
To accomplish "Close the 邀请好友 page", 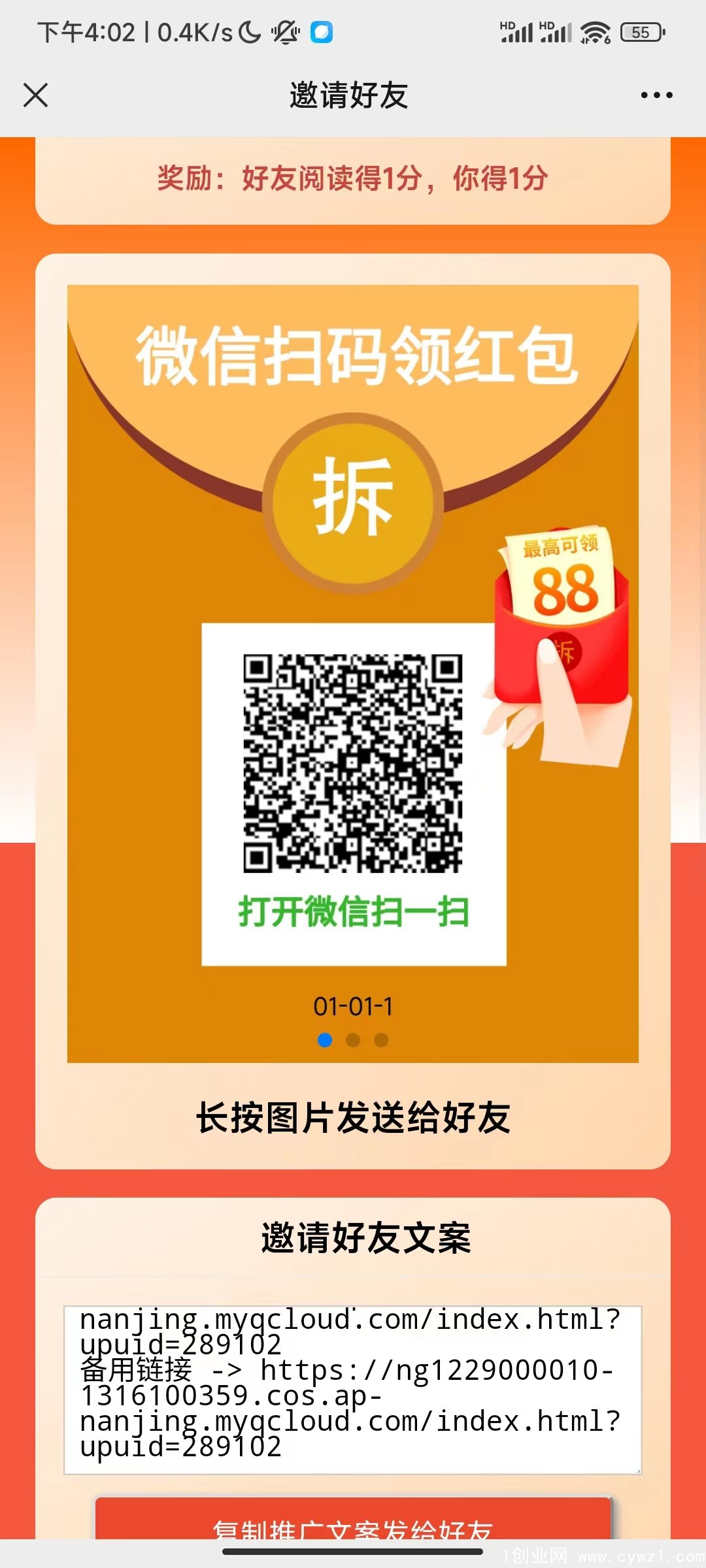I will click(x=36, y=95).
